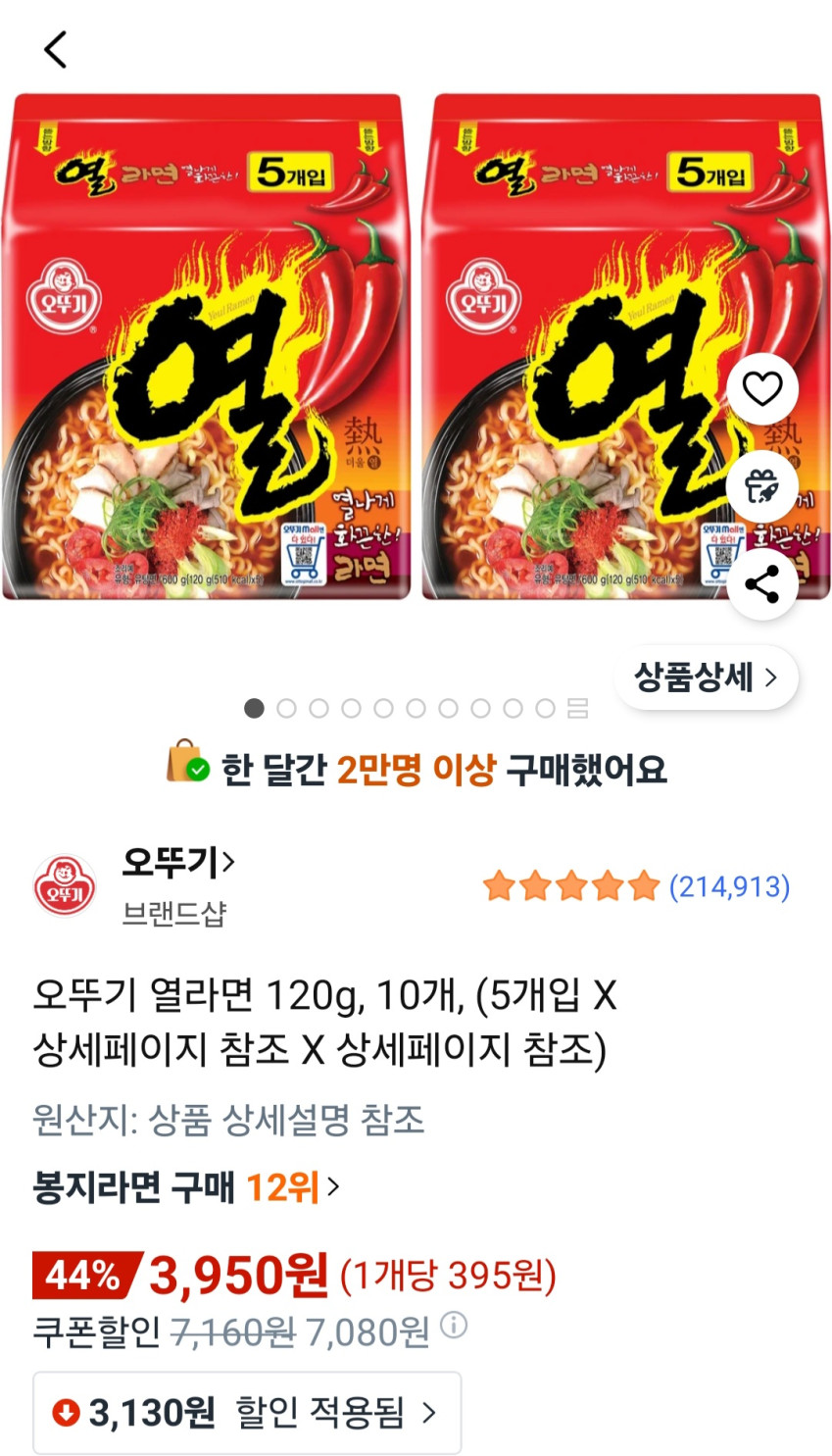The image size is (832, 1456).
Task: Open image list view at indicator end
Action: point(578,708)
